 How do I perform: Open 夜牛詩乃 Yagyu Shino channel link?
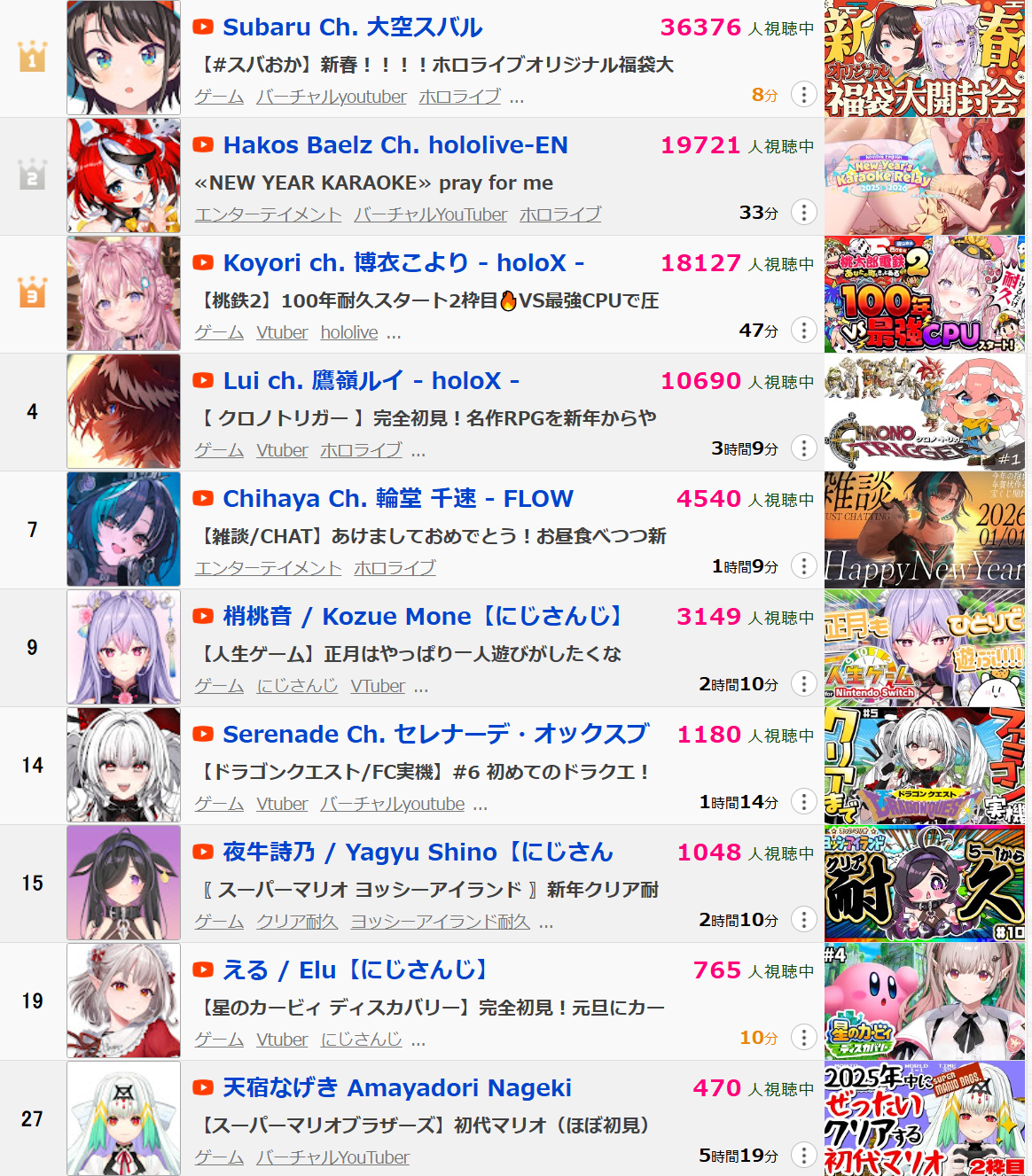tap(418, 853)
